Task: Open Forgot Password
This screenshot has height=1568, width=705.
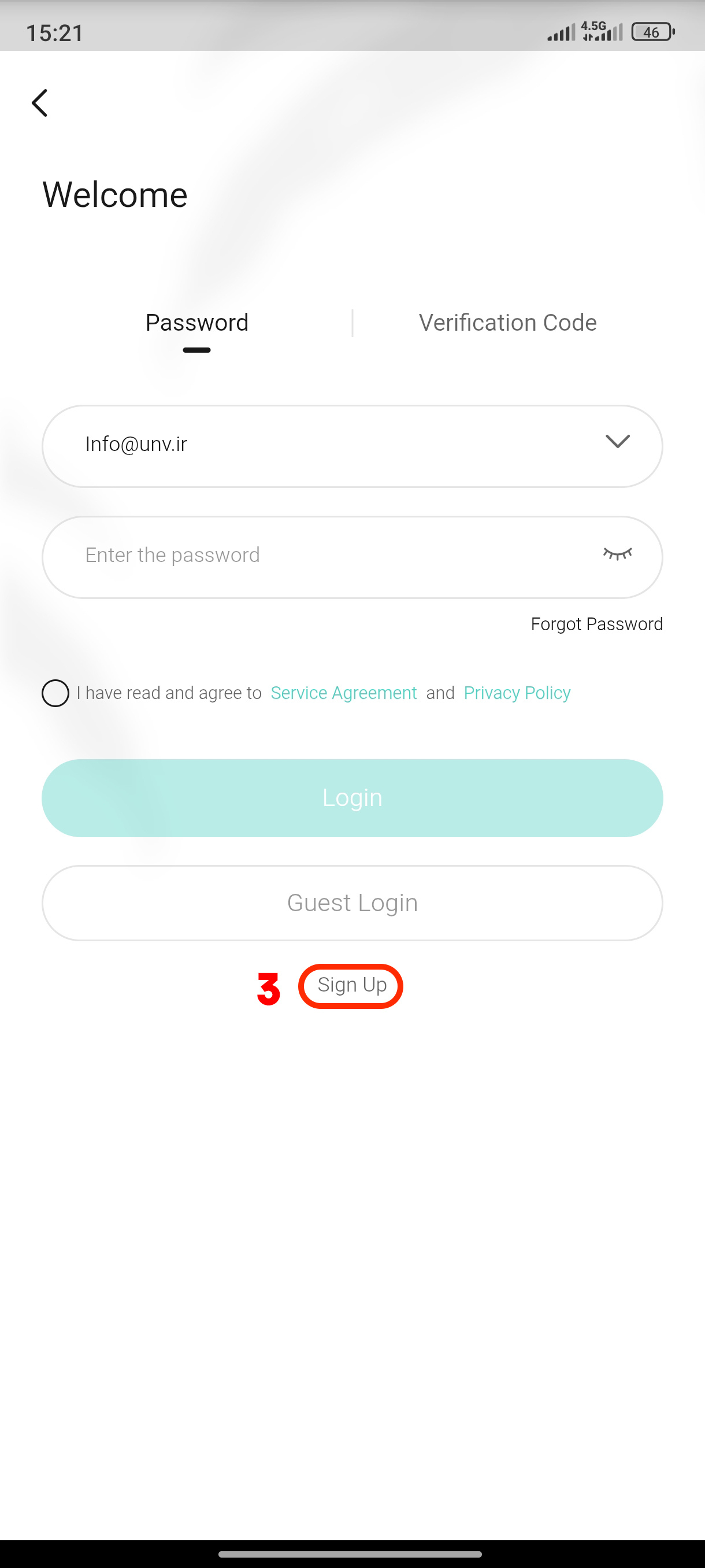Action: tap(596, 624)
